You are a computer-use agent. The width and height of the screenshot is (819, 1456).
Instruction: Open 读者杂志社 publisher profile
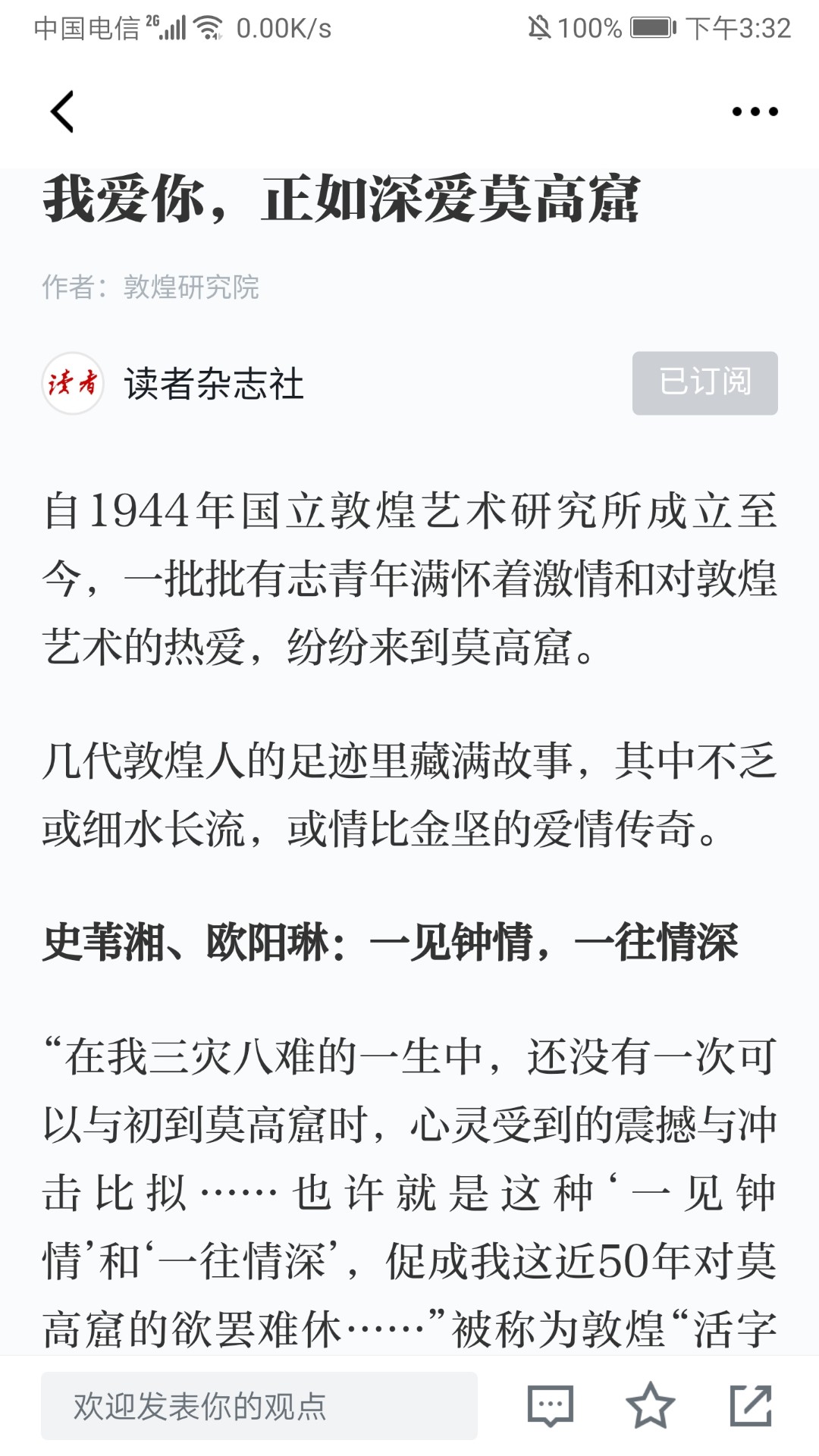(x=214, y=383)
